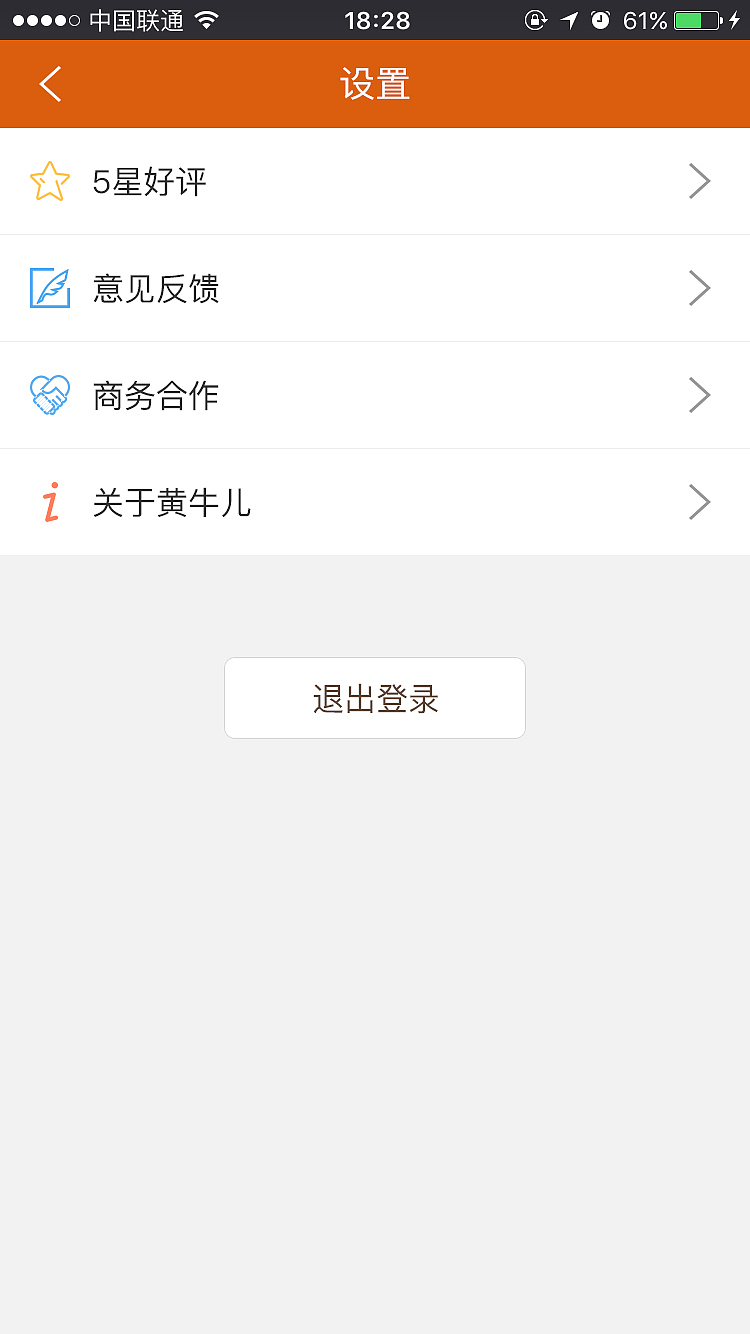This screenshot has height=1334, width=750.
Task: Expand 关于黄牛儿 with its chevron
Action: pyautogui.click(x=699, y=502)
